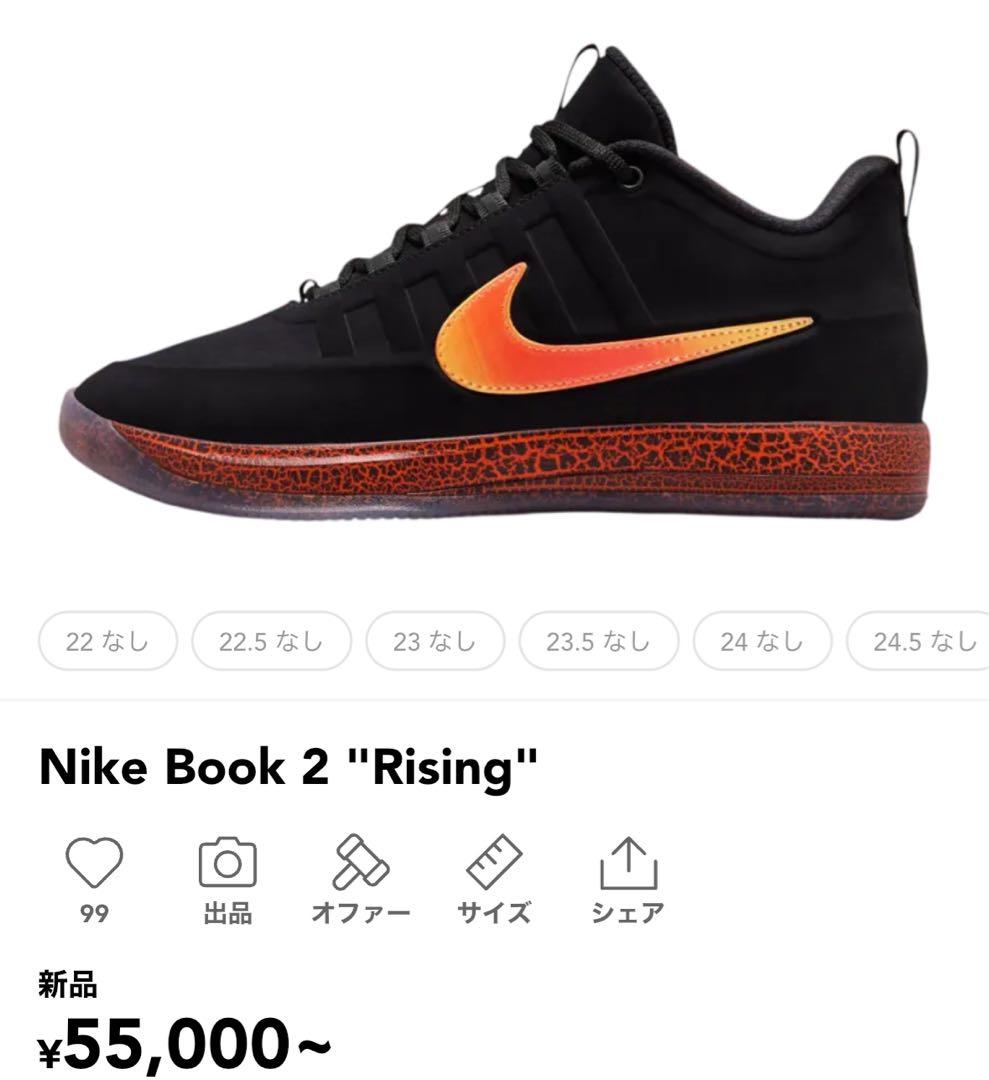Open the Nike Book 2 "Rising" title
This screenshot has height=1080, width=989.
(x=288, y=767)
